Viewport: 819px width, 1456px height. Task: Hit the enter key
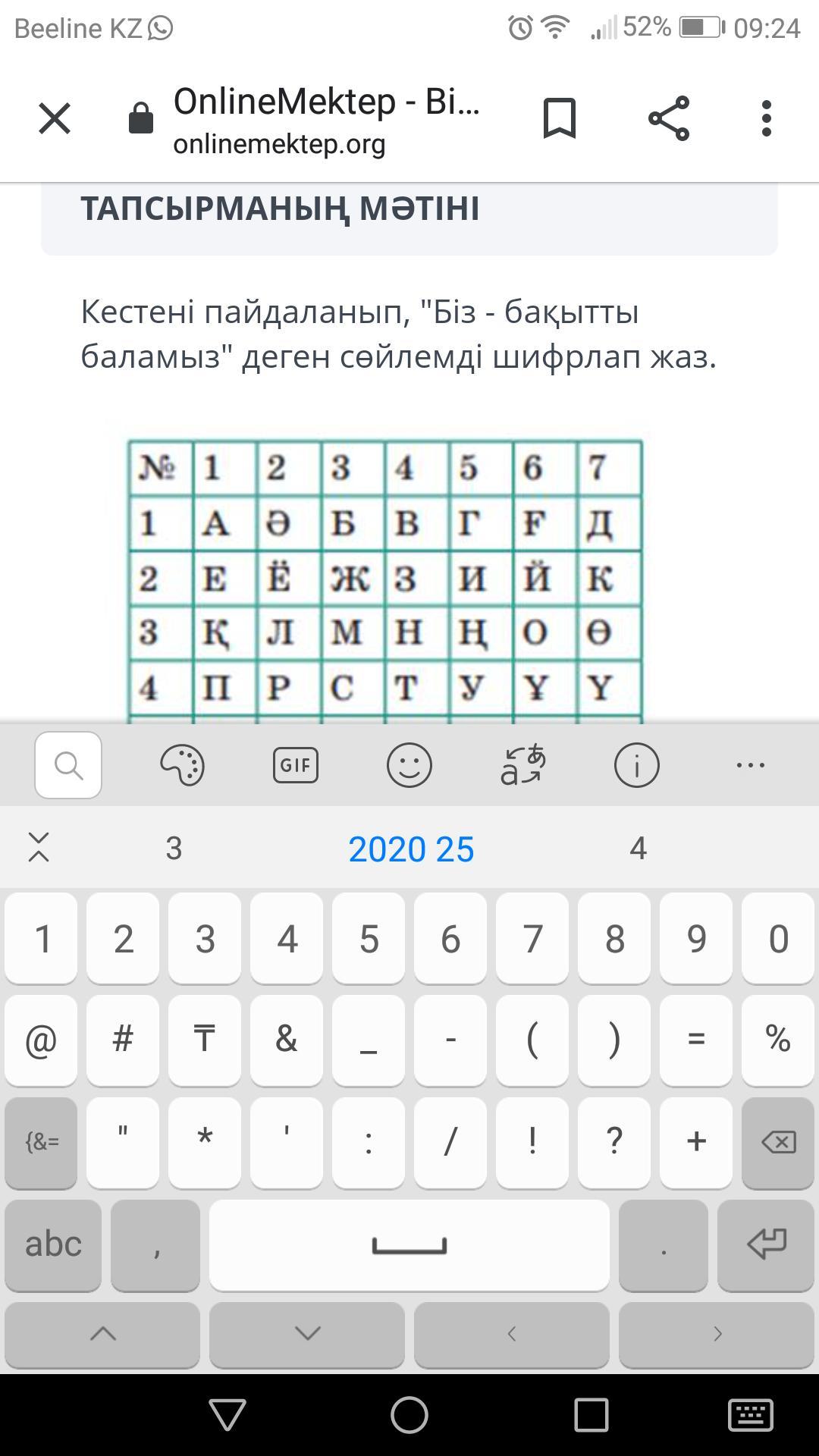tap(766, 1244)
